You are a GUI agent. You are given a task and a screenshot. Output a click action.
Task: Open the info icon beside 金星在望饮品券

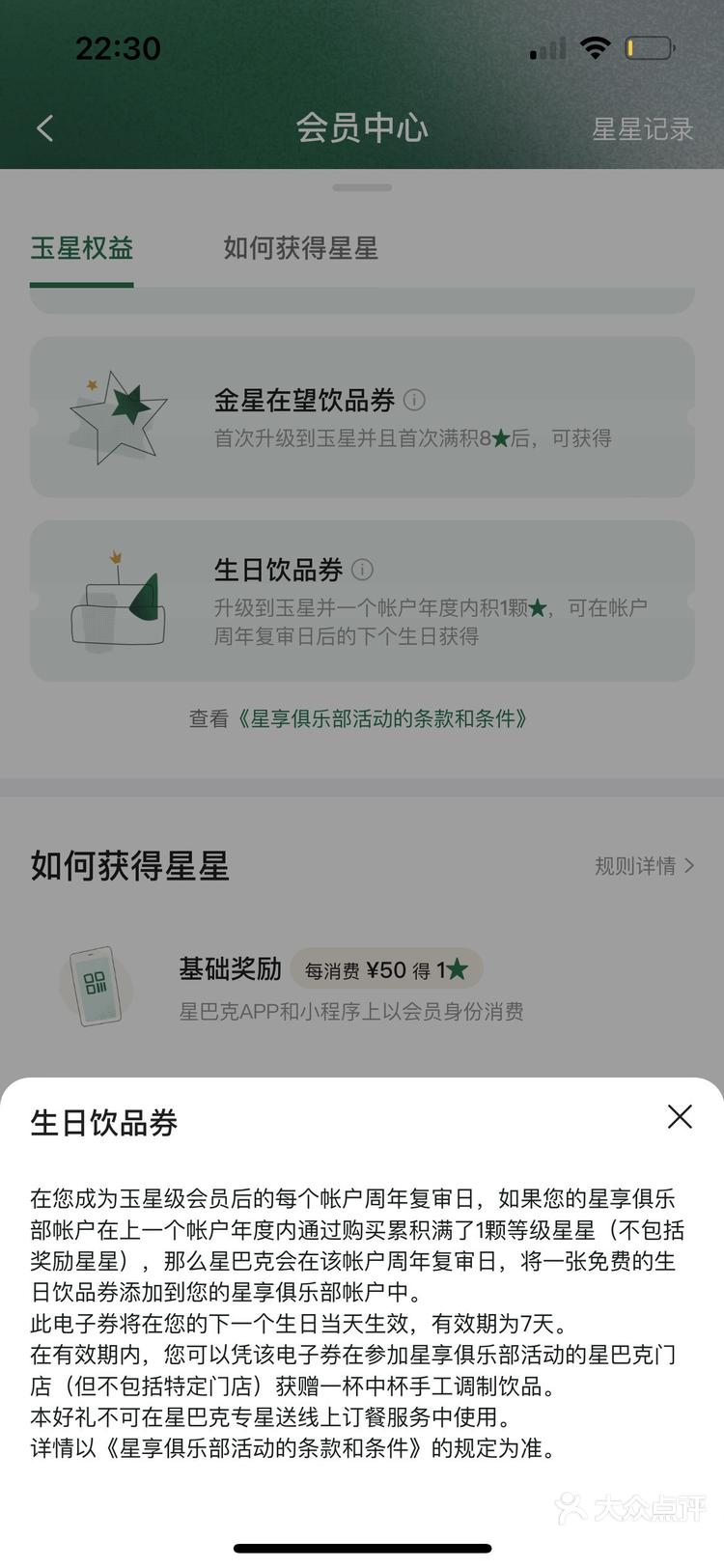tap(417, 398)
